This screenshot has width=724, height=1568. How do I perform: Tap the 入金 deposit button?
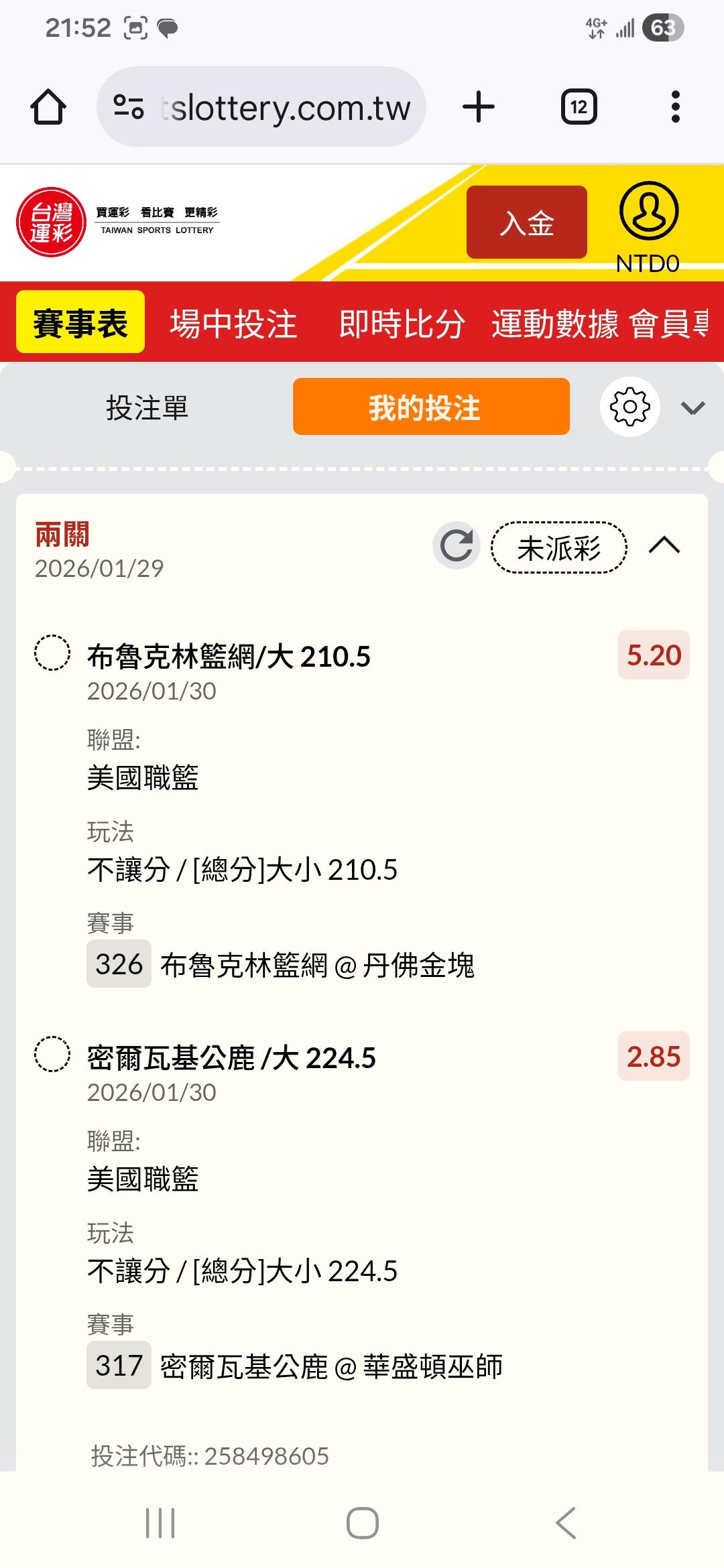[x=526, y=222]
